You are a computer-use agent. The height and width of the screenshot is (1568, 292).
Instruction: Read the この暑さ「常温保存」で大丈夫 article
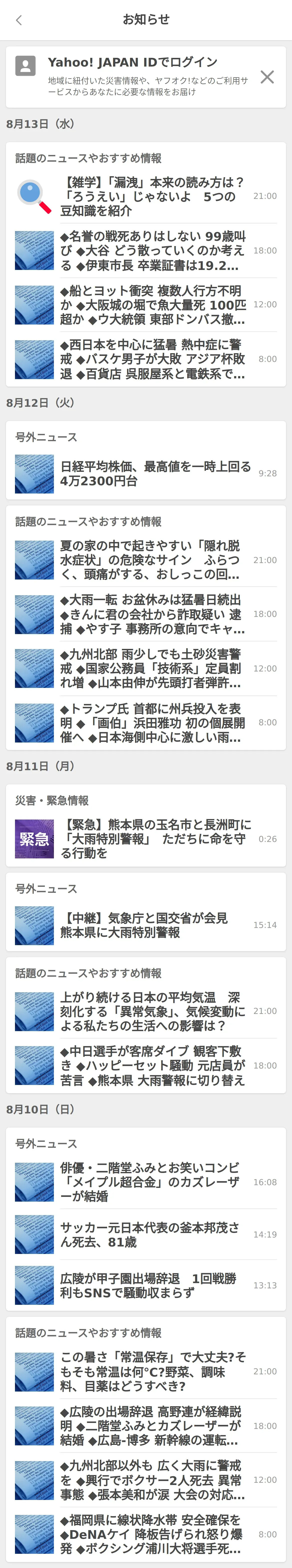click(x=152, y=1371)
